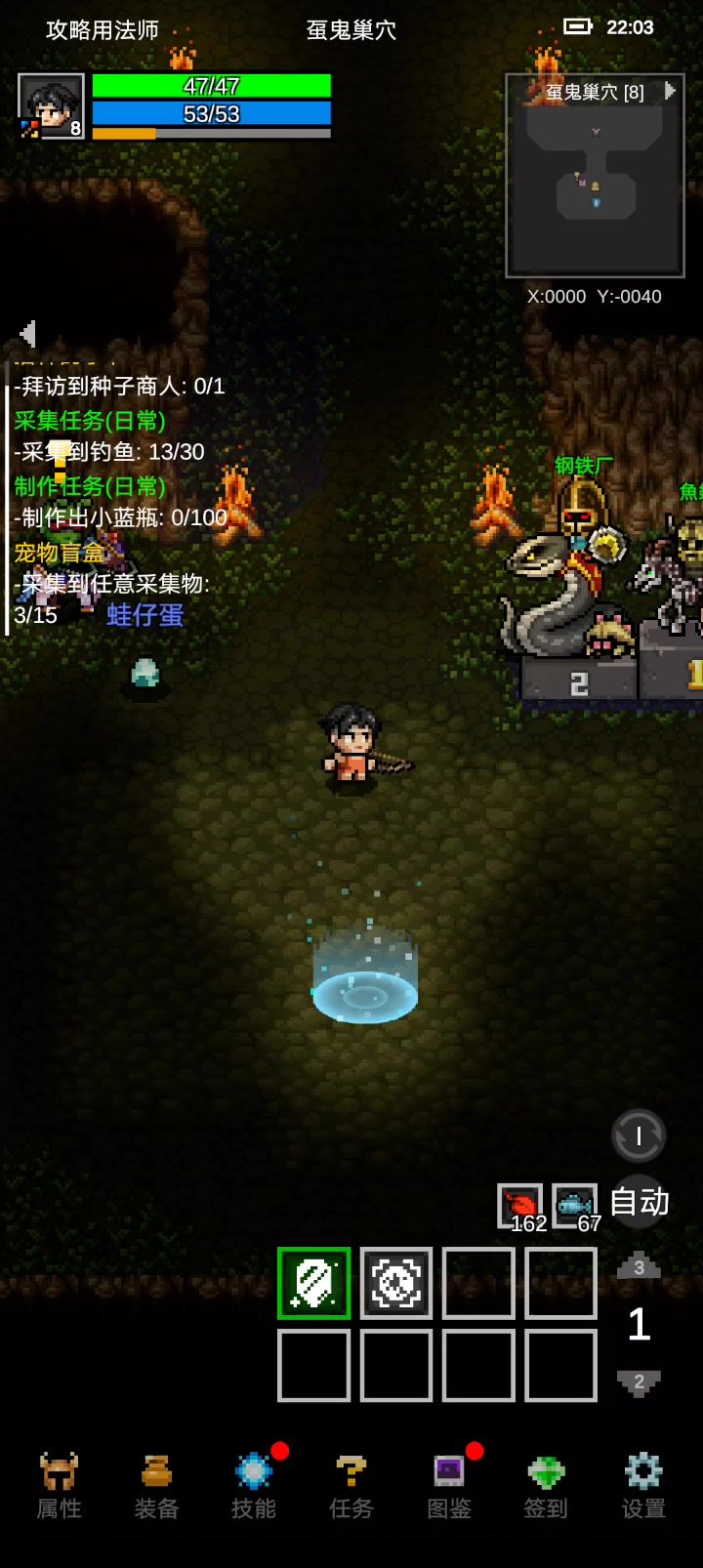Open the 图鉴 codex tab
Image resolution: width=703 pixels, height=1568 pixels.
pos(449,1486)
